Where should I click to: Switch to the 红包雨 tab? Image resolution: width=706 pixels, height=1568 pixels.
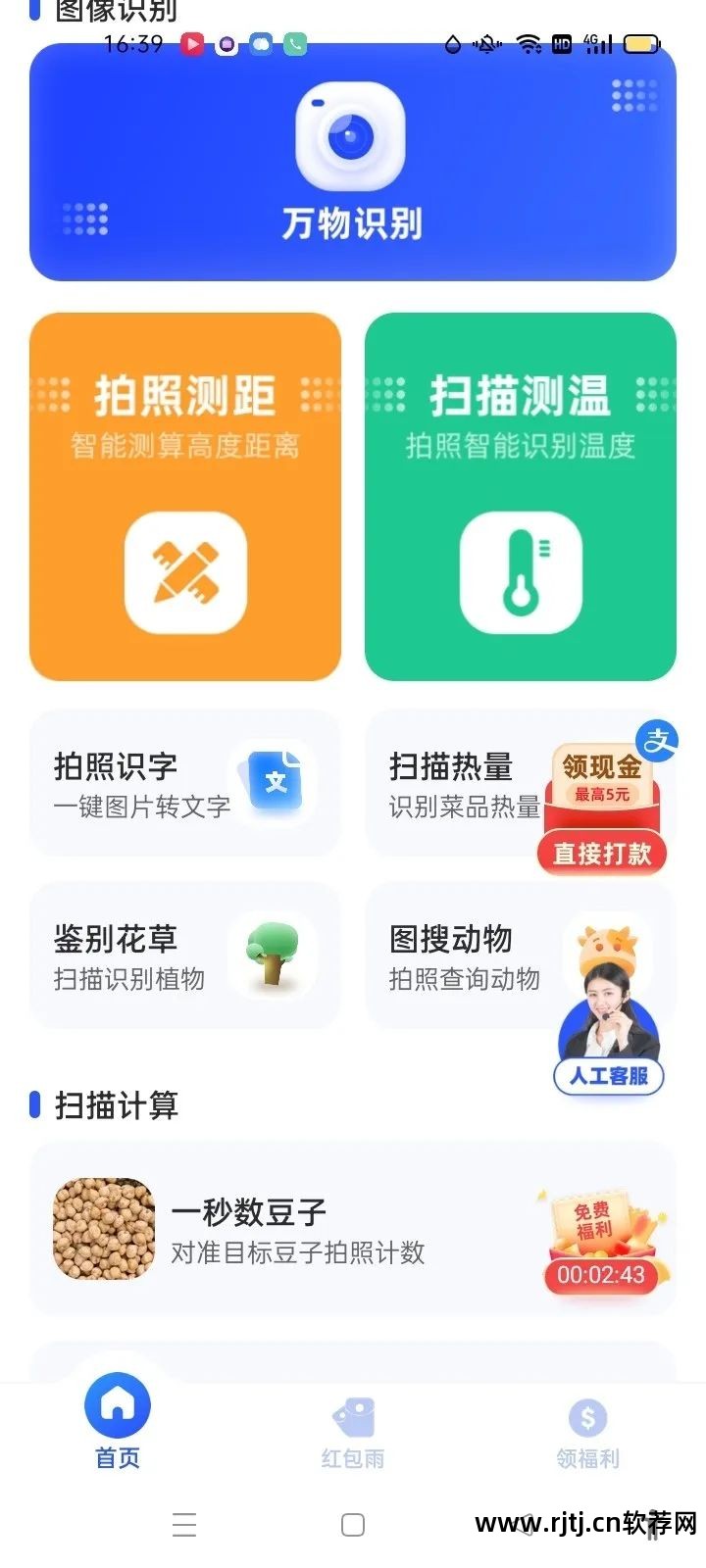(x=353, y=1431)
